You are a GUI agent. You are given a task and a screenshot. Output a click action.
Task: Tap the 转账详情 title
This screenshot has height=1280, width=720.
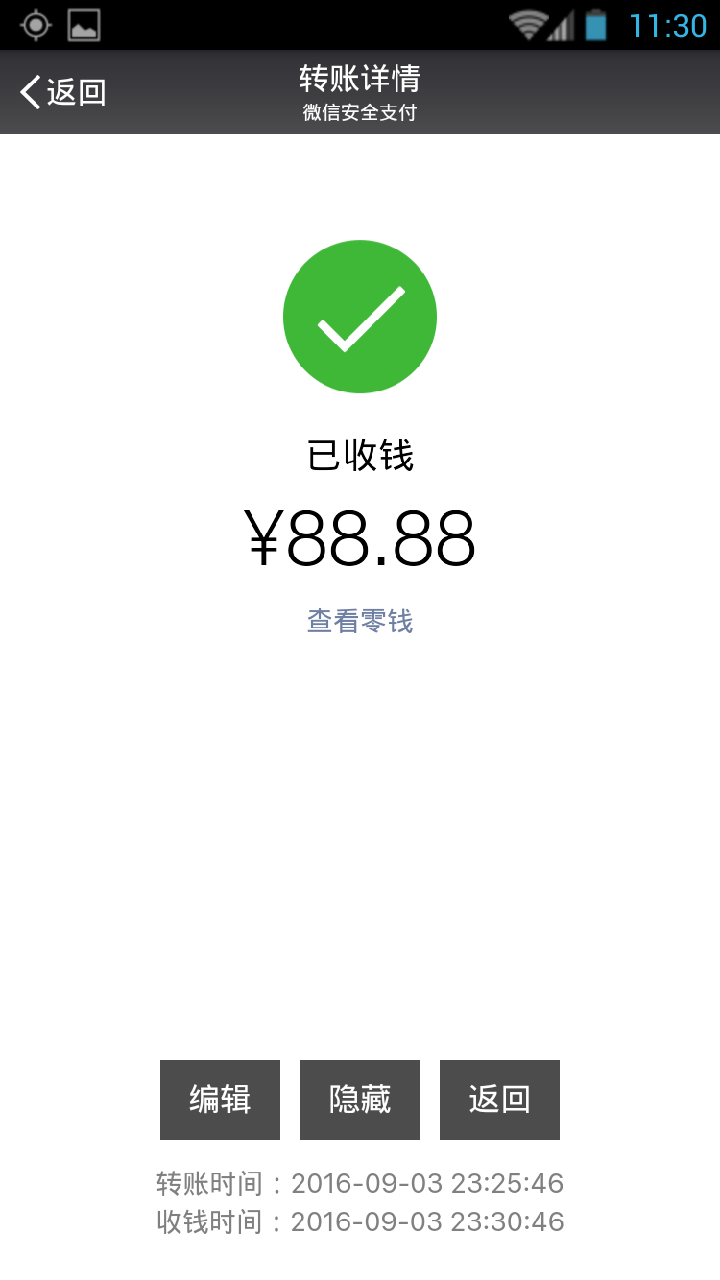360,79
